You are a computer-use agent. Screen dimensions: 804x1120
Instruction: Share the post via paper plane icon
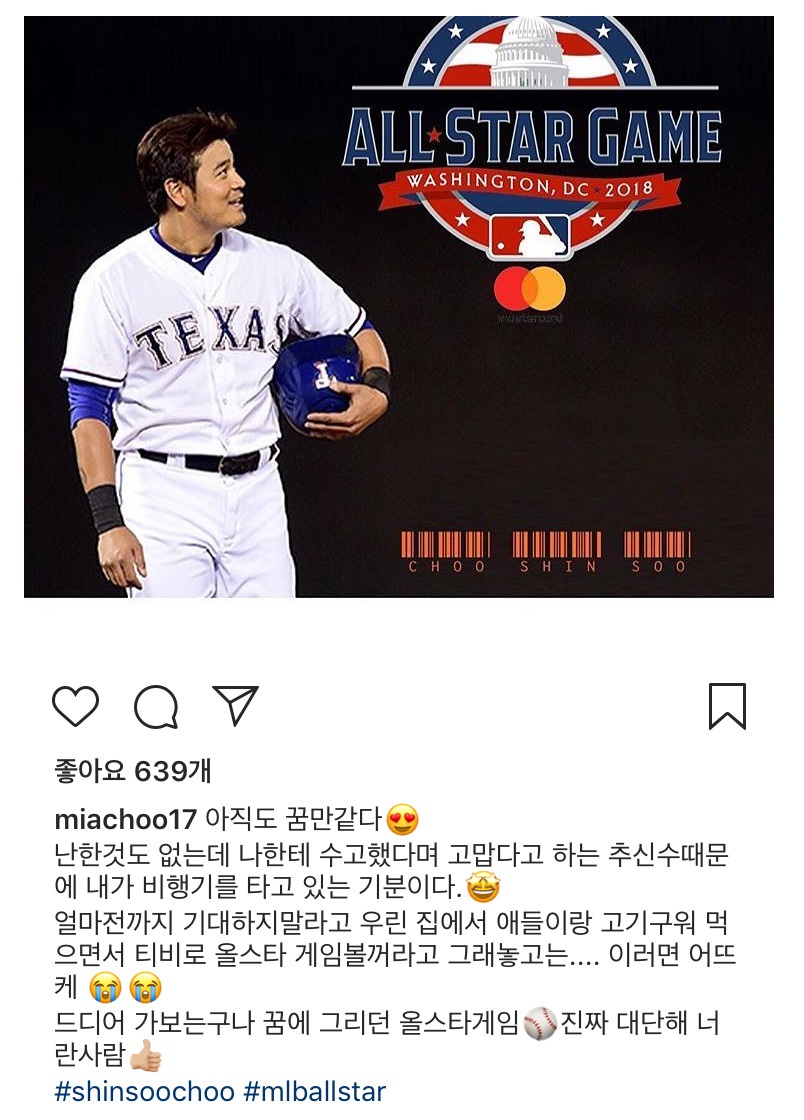[236, 706]
